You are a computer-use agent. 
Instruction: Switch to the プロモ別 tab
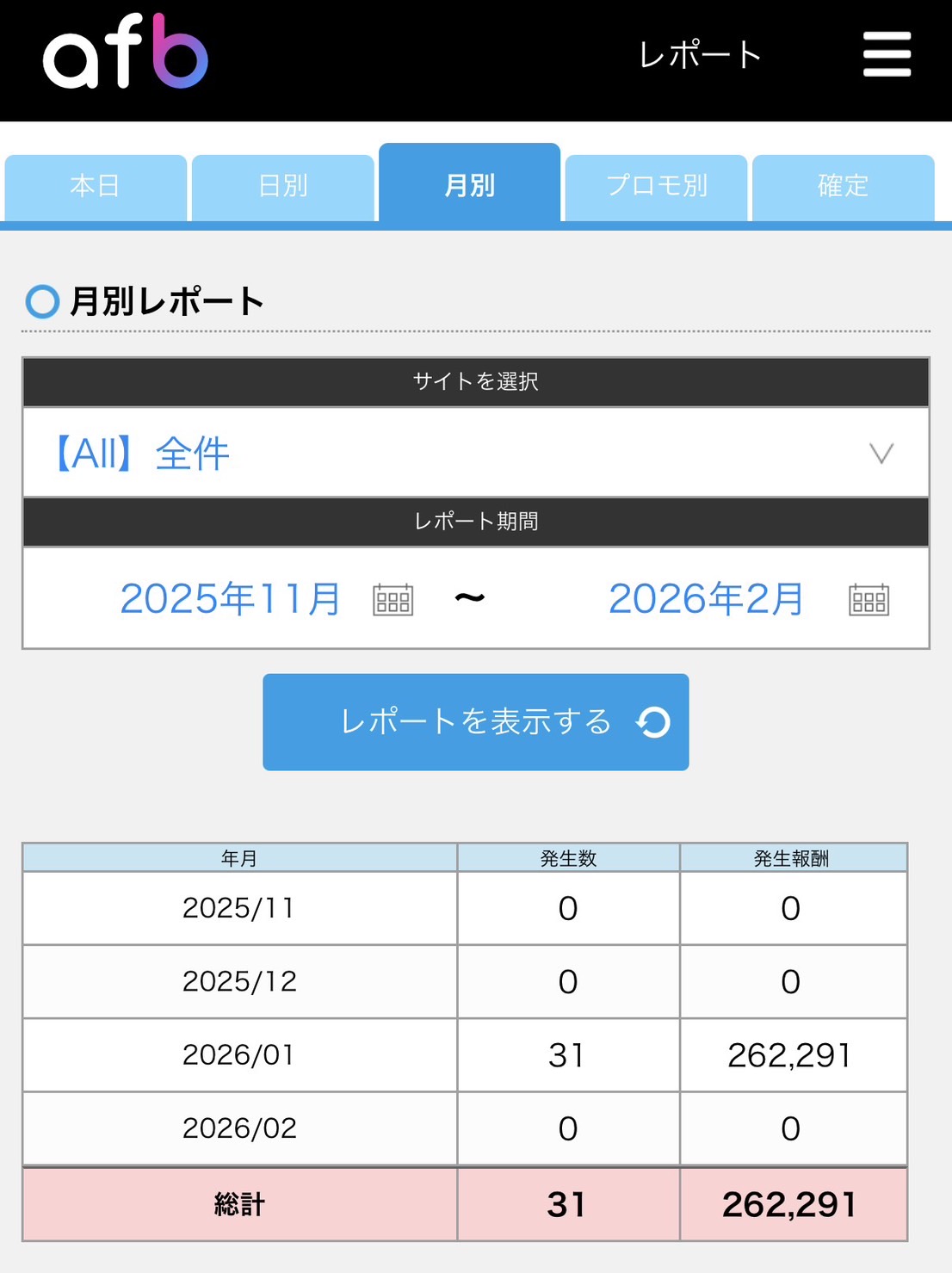656,187
